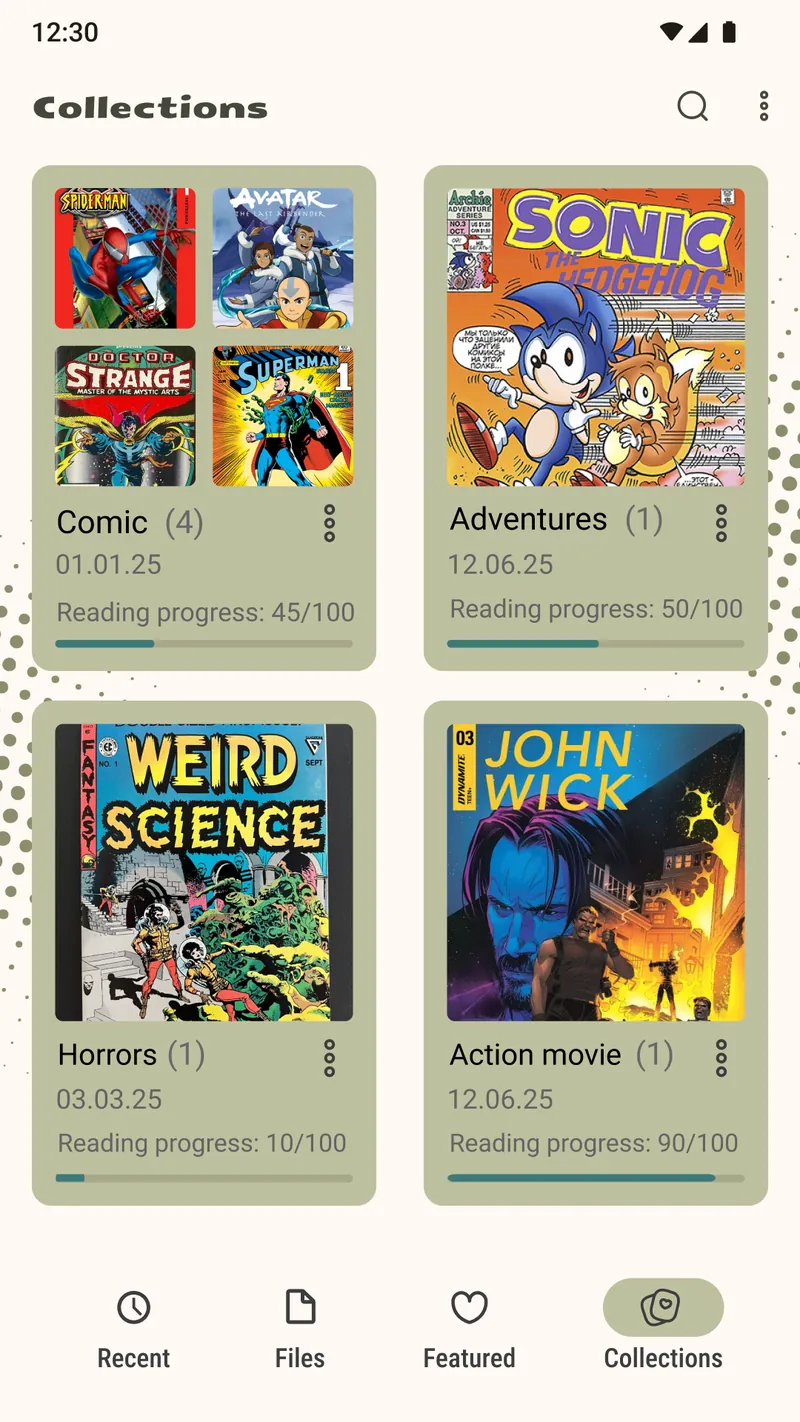The width and height of the screenshot is (800, 1422).
Task: Open the Adventures collection card
Action: pyautogui.click(x=527, y=519)
